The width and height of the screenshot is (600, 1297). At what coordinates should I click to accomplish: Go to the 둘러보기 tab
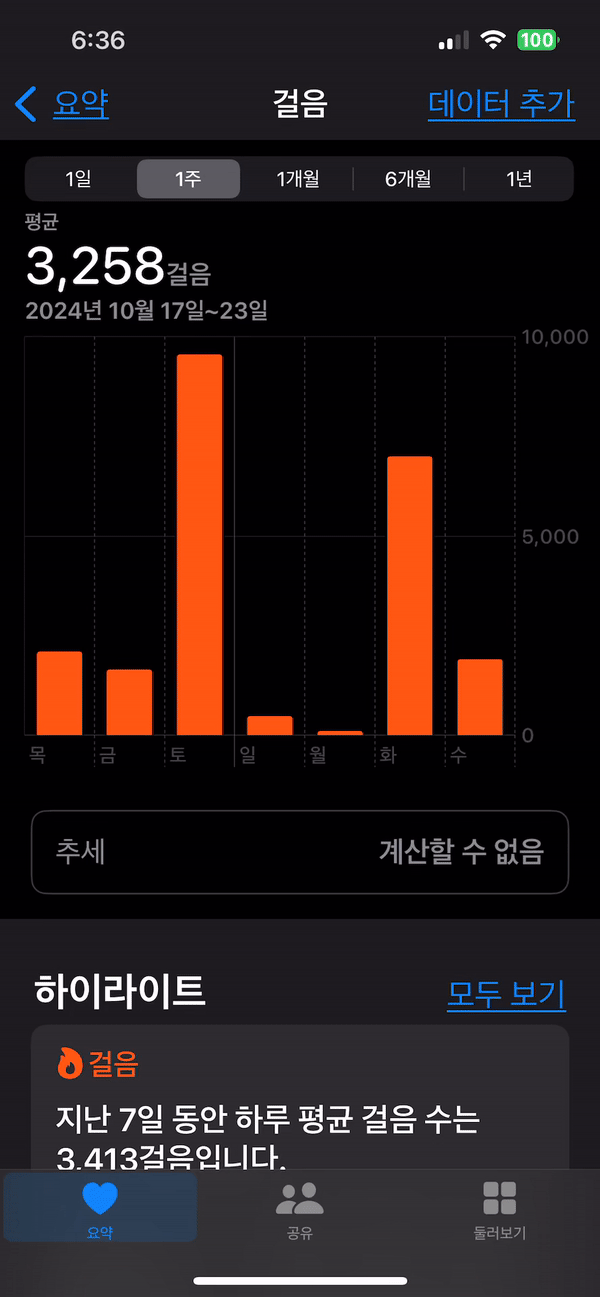tap(499, 1208)
